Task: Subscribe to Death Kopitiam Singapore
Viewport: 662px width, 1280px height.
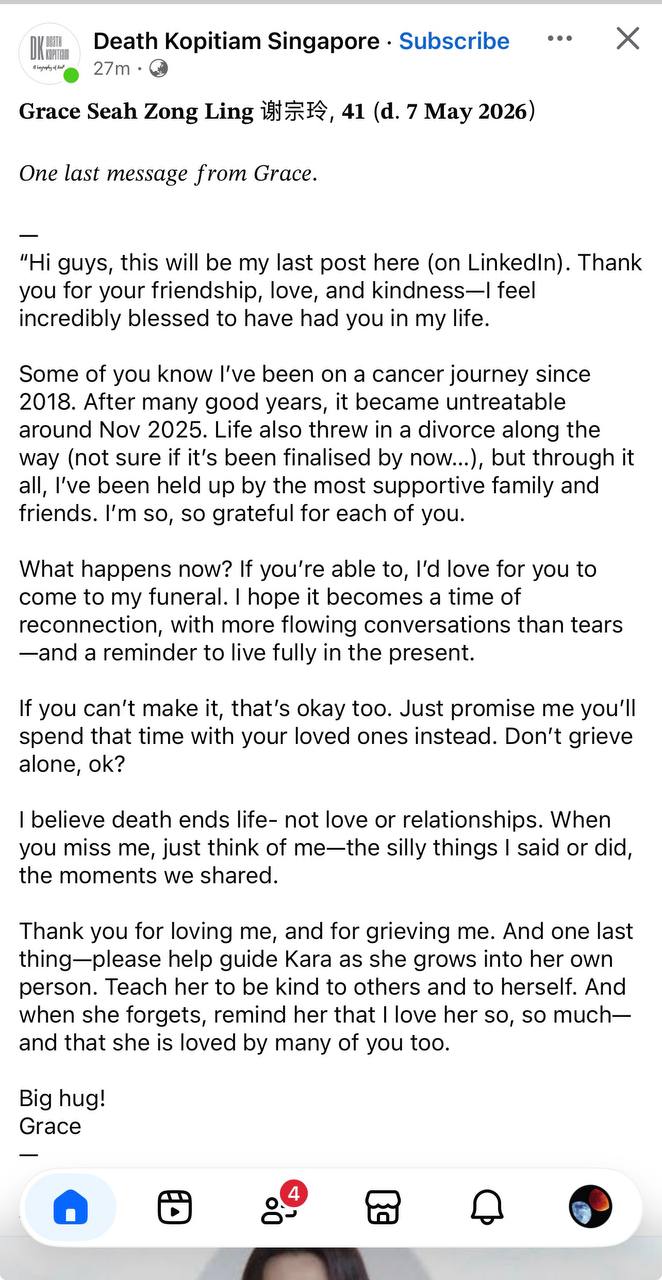Action: (454, 41)
